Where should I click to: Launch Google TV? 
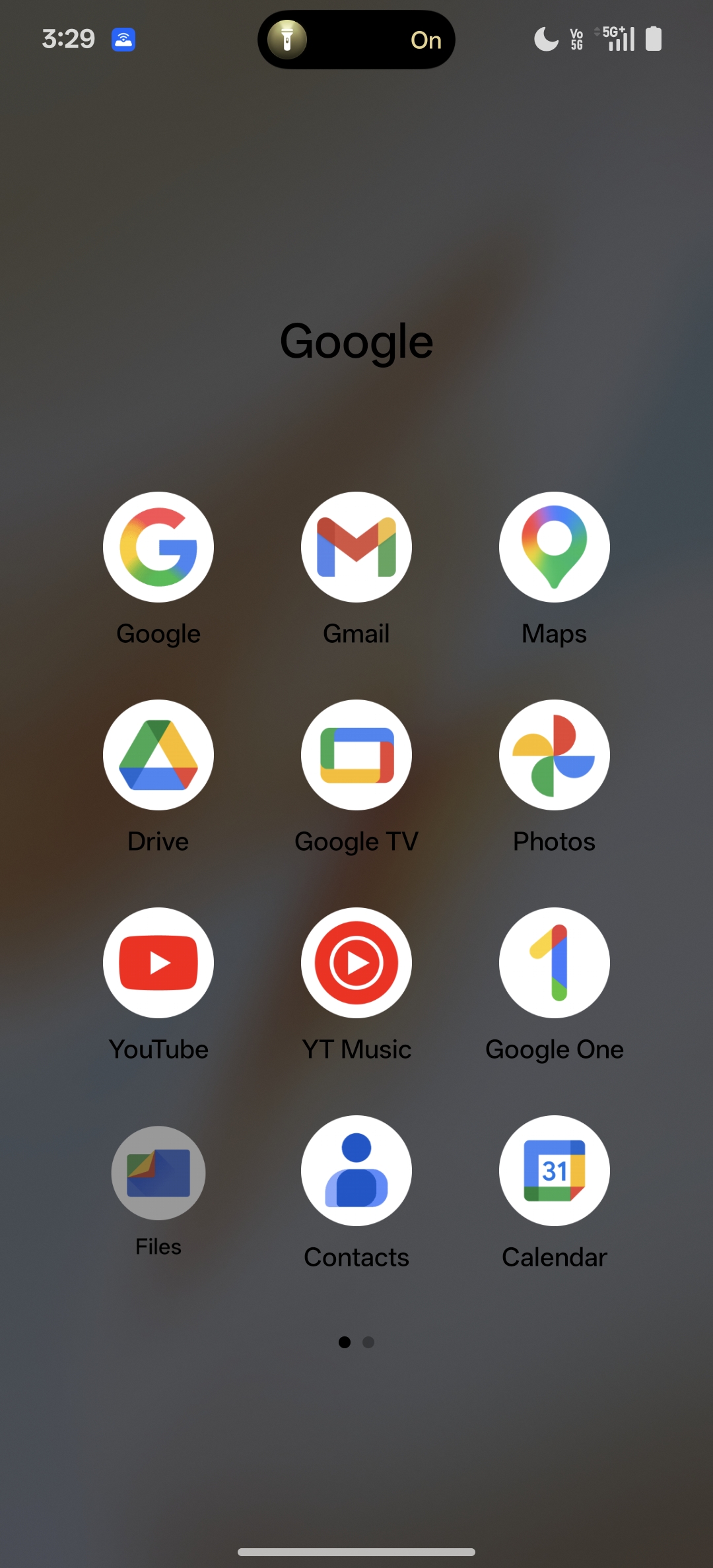point(356,755)
